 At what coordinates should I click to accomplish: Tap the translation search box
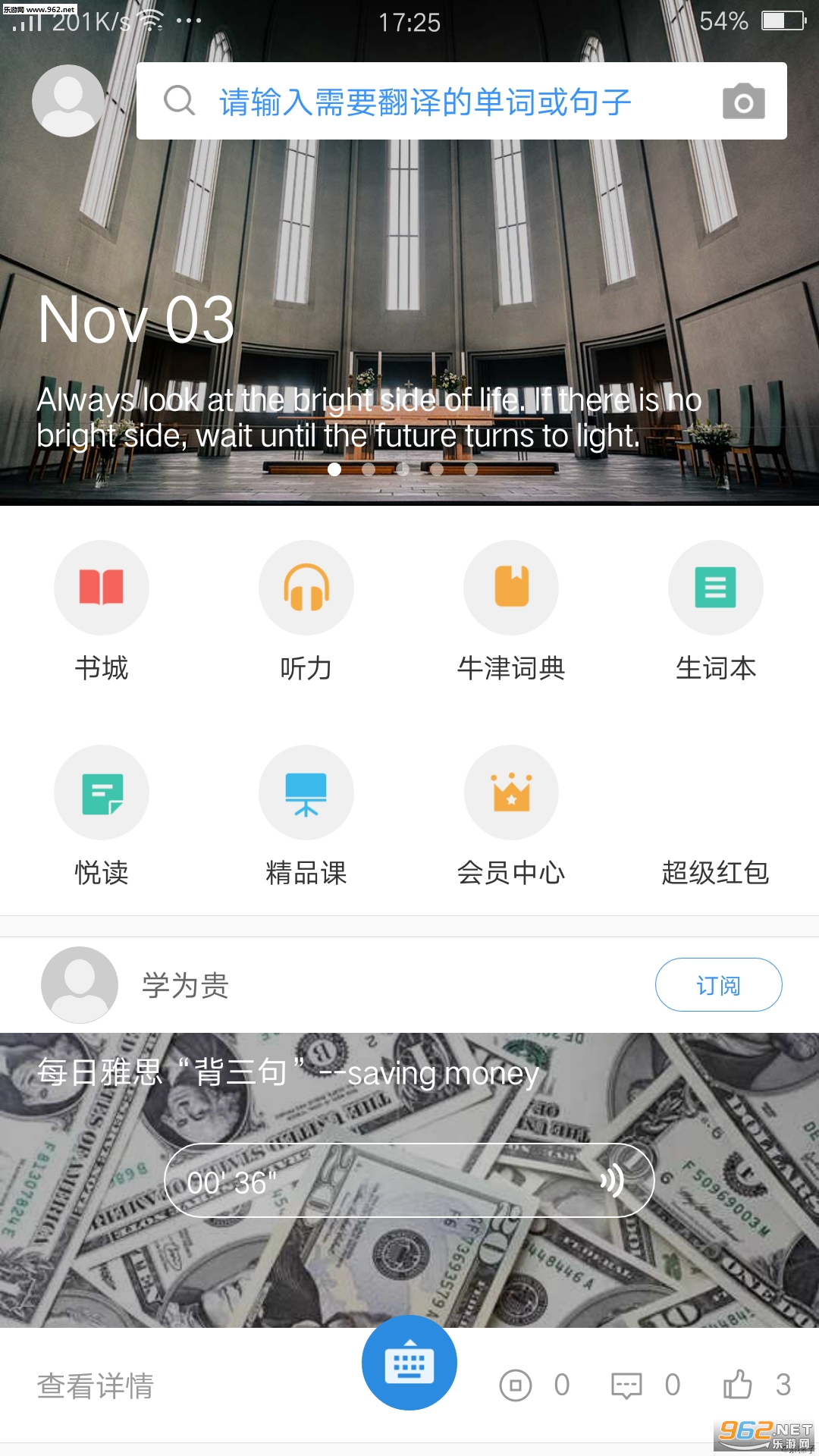point(425,102)
